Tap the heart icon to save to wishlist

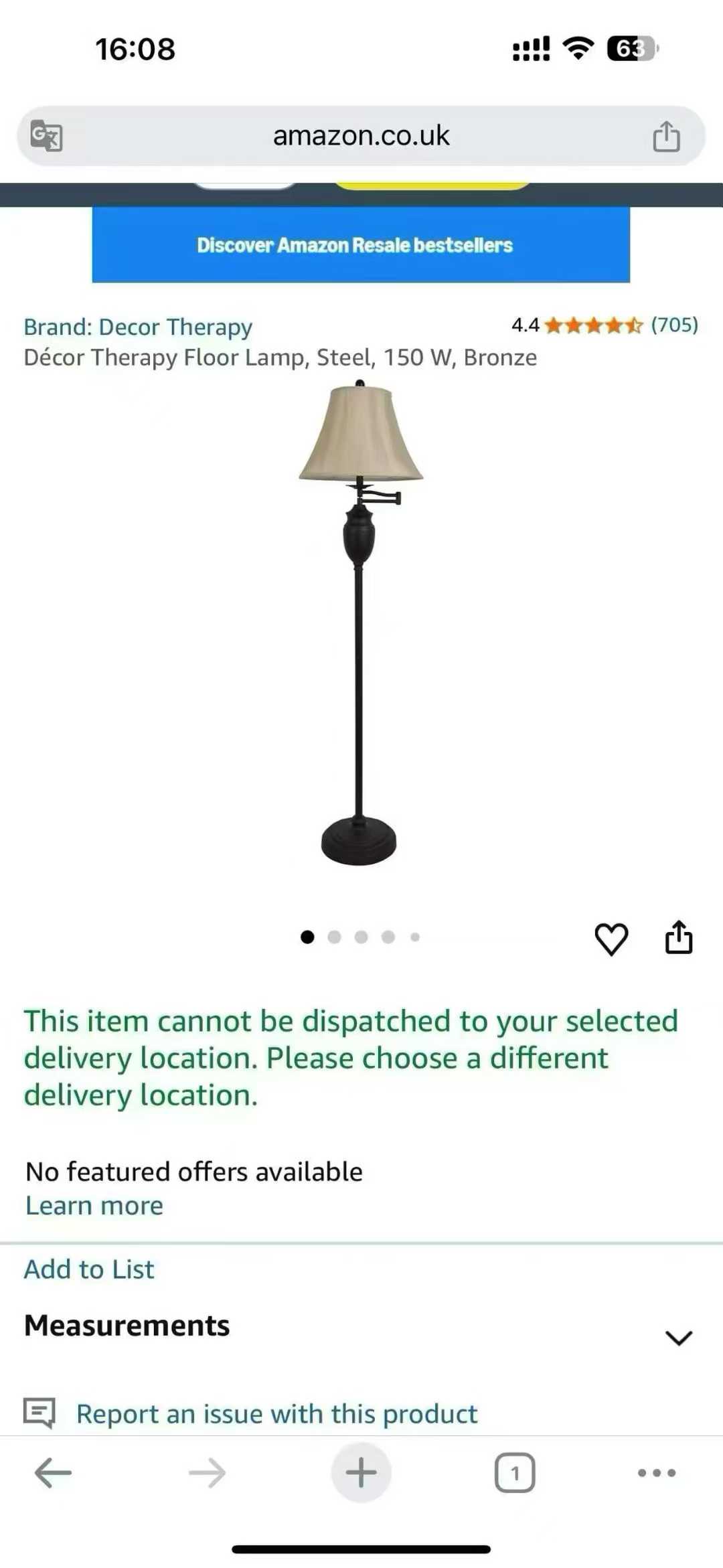(611, 937)
